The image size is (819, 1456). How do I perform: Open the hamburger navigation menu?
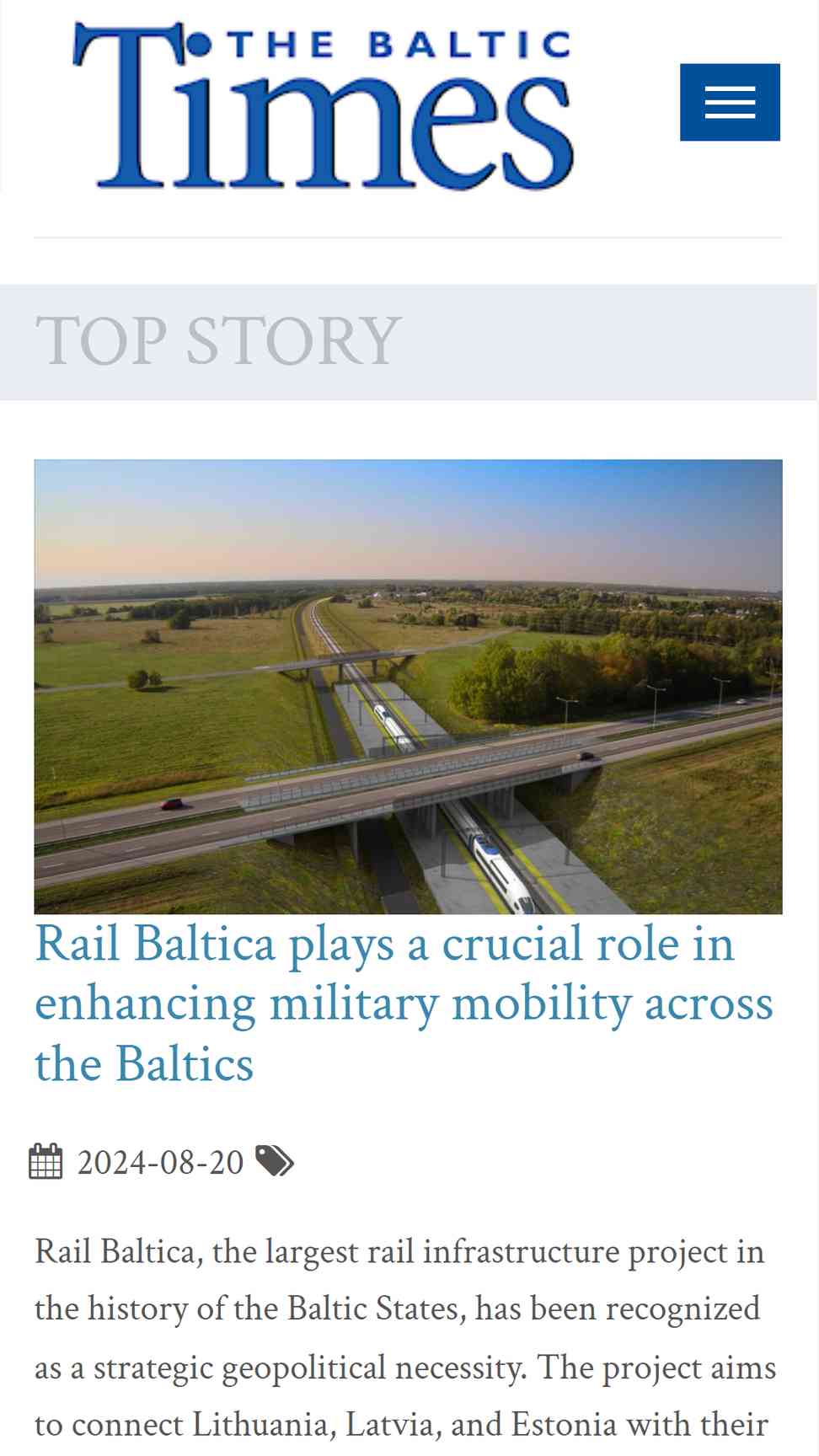[730, 102]
